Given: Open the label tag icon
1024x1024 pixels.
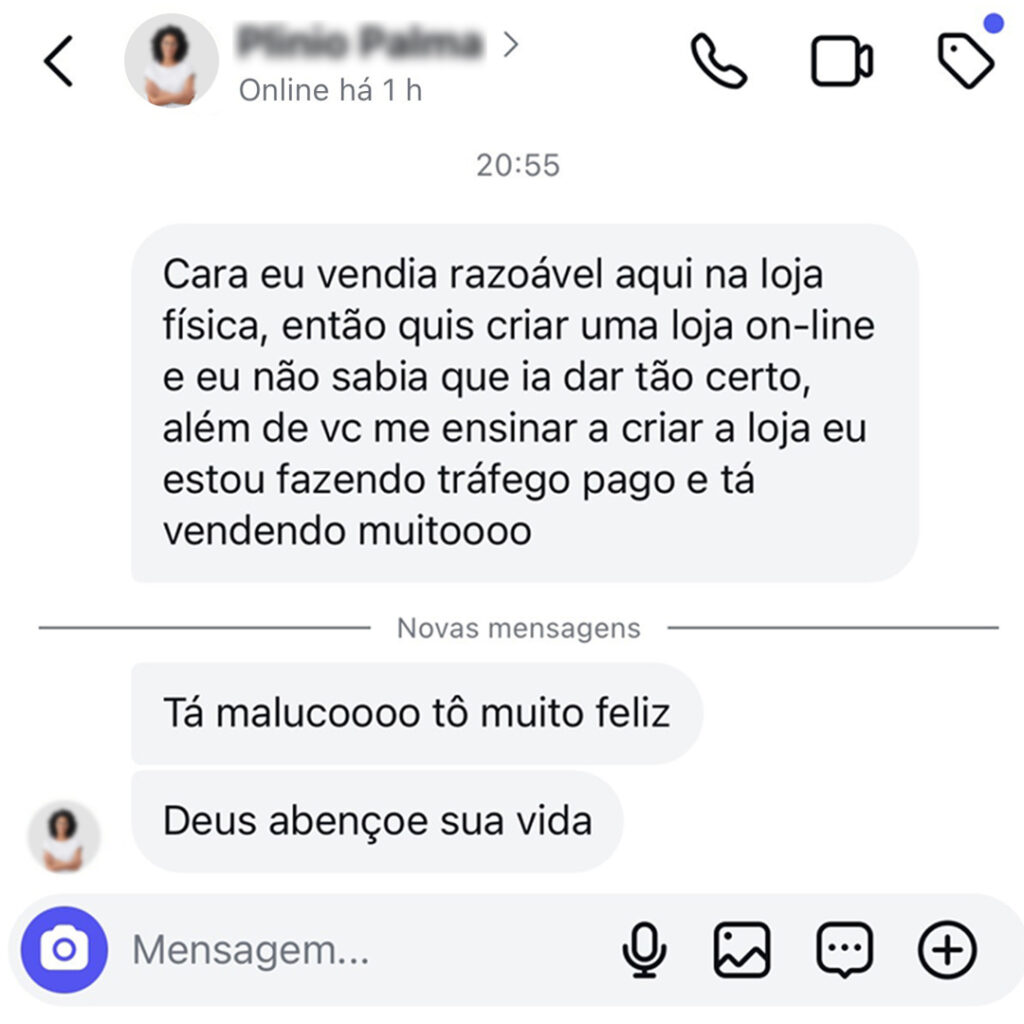Looking at the screenshot, I should coord(965,62).
